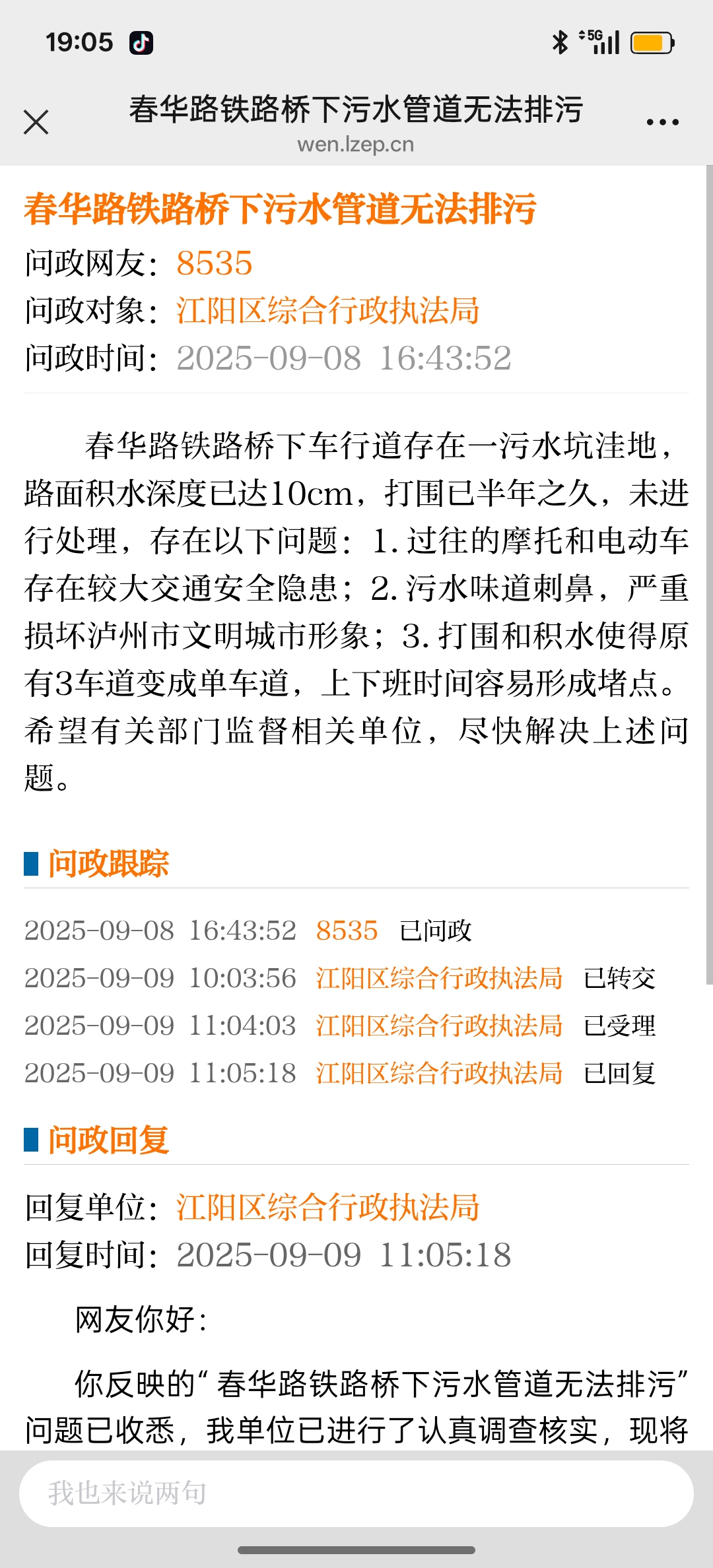Open 江阳区综合行政执法局 link beside 回复单位
713x1568 pixels.
(327, 1208)
